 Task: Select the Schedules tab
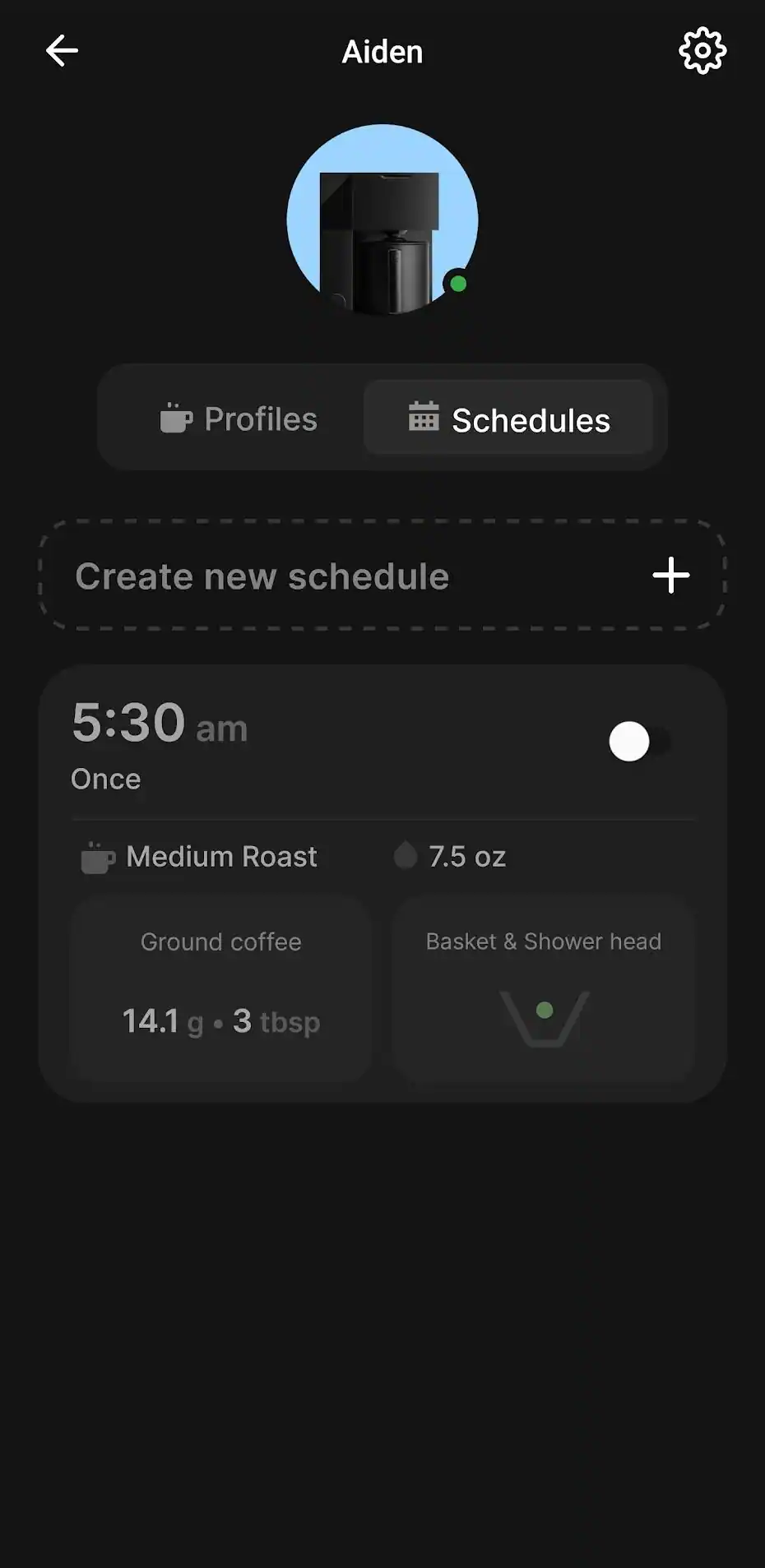pos(509,419)
